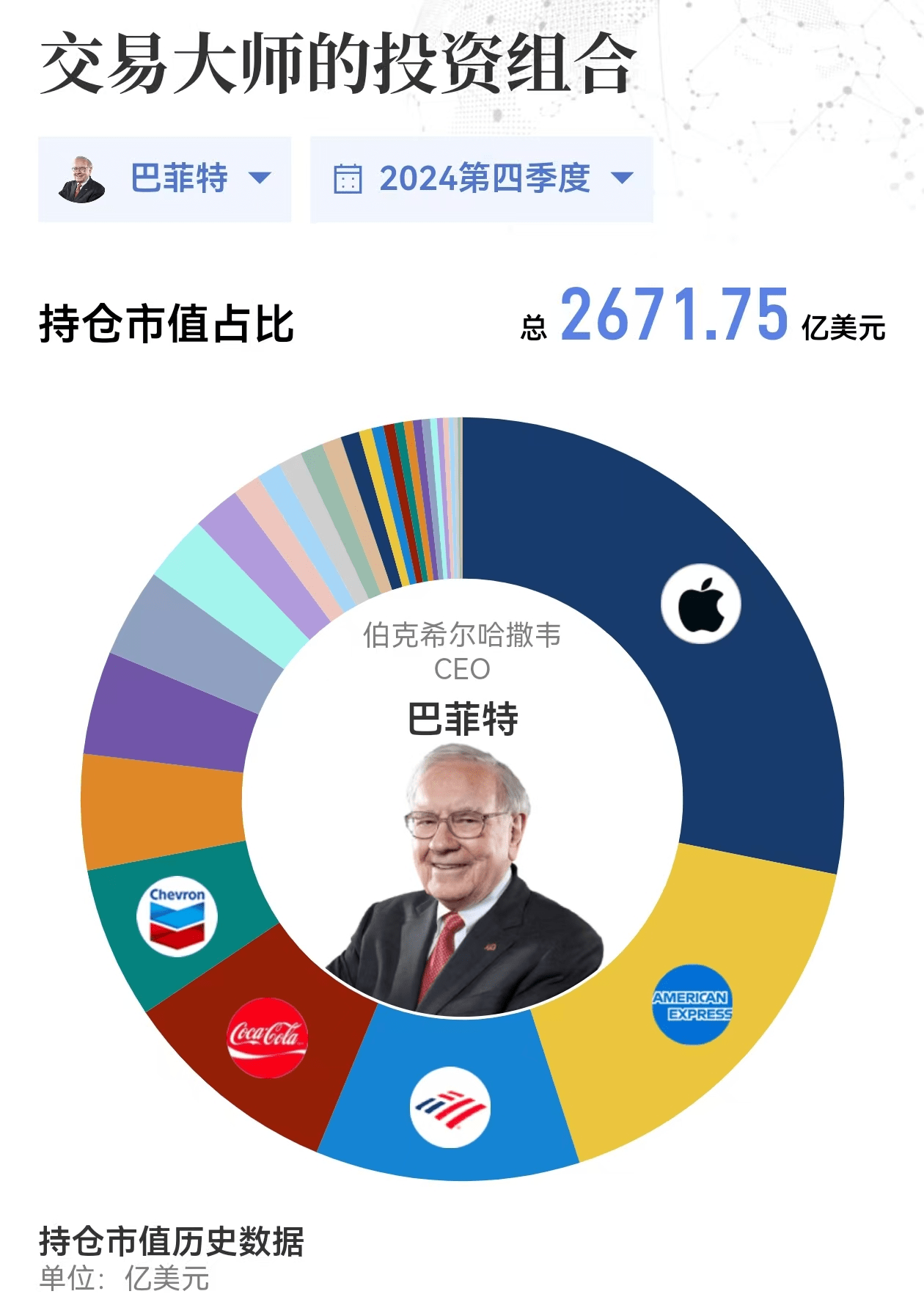This screenshot has width=924, height=1305.
Task: Tap the Coca-Cola segment of the chart
Action: click(267, 1037)
